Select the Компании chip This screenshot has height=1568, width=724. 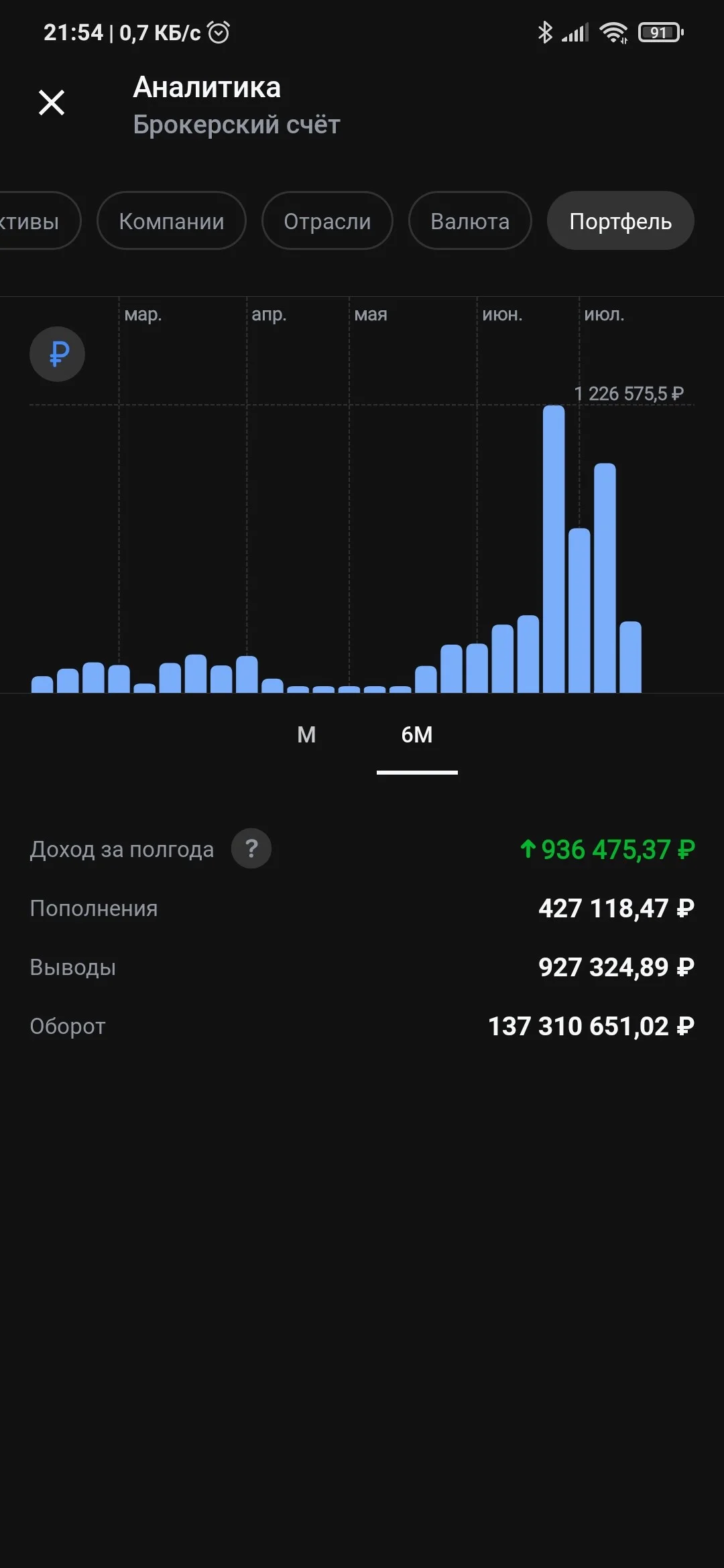click(172, 220)
